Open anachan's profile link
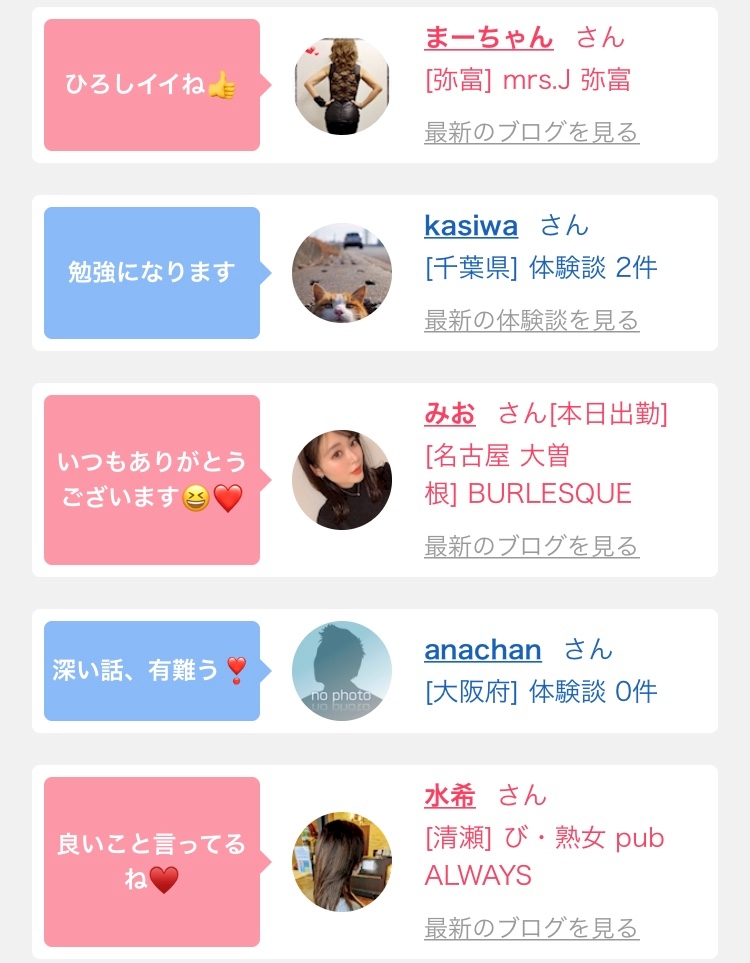750x963 pixels. tap(482, 650)
